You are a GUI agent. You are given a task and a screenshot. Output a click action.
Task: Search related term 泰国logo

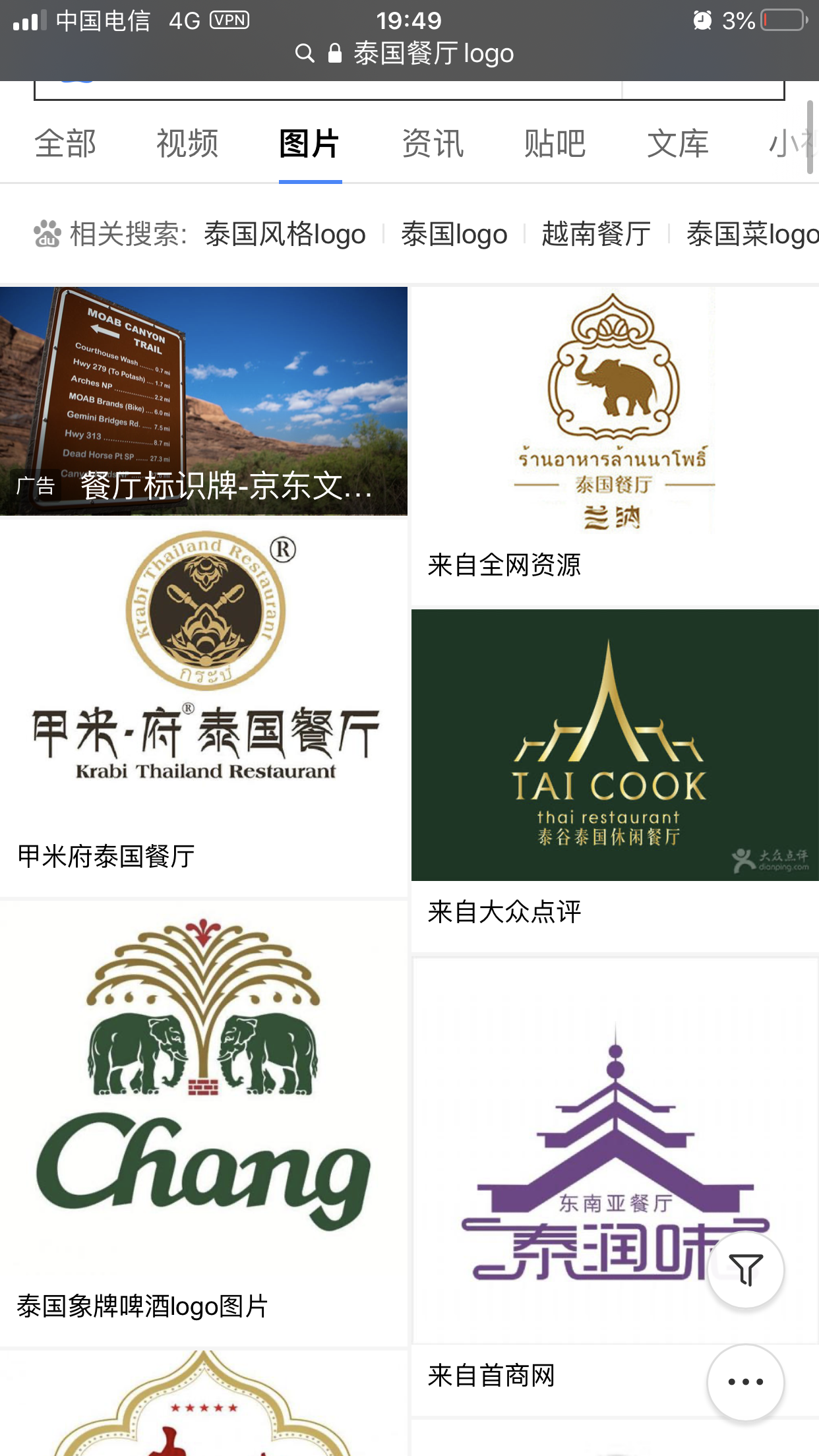click(x=454, y=234)
